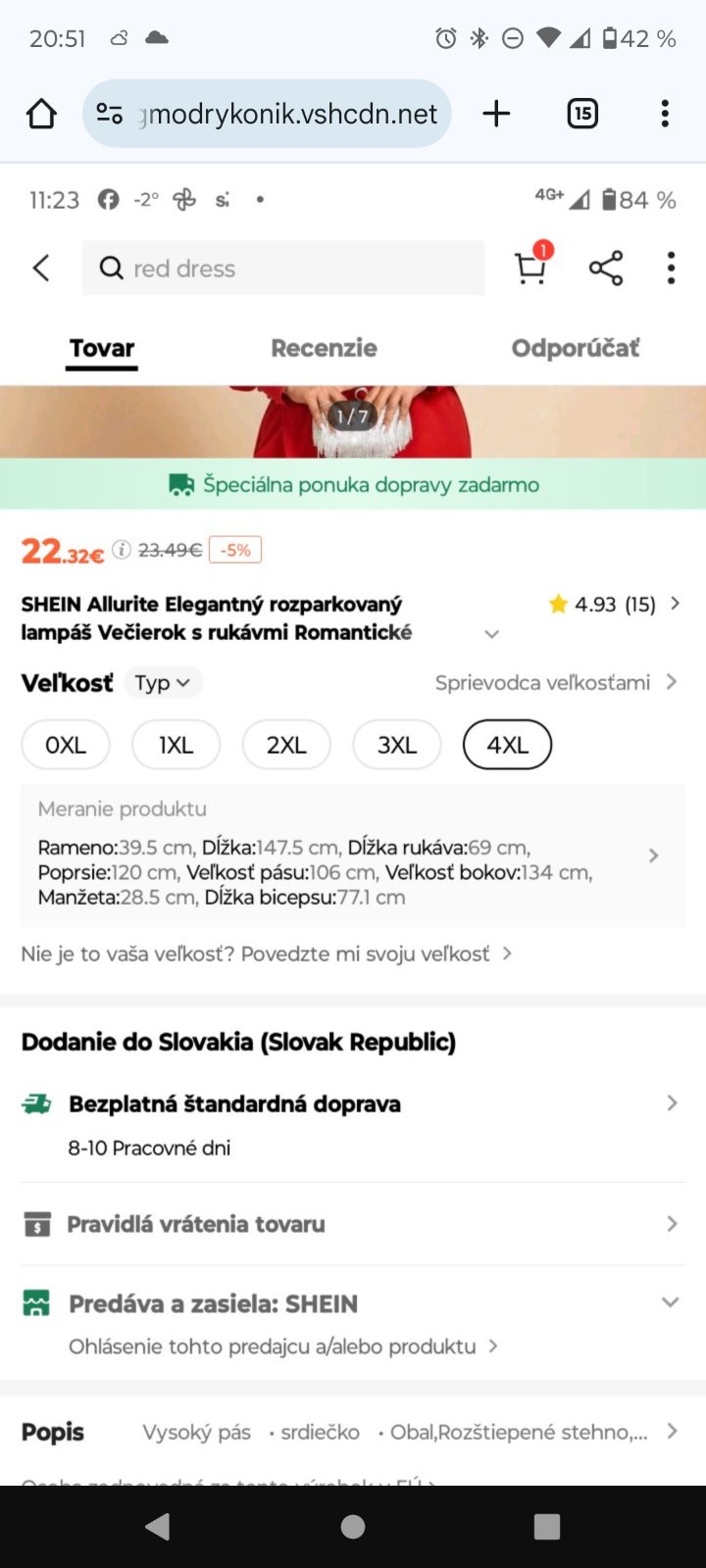View site information in the address bar

(x=110, y=114)
